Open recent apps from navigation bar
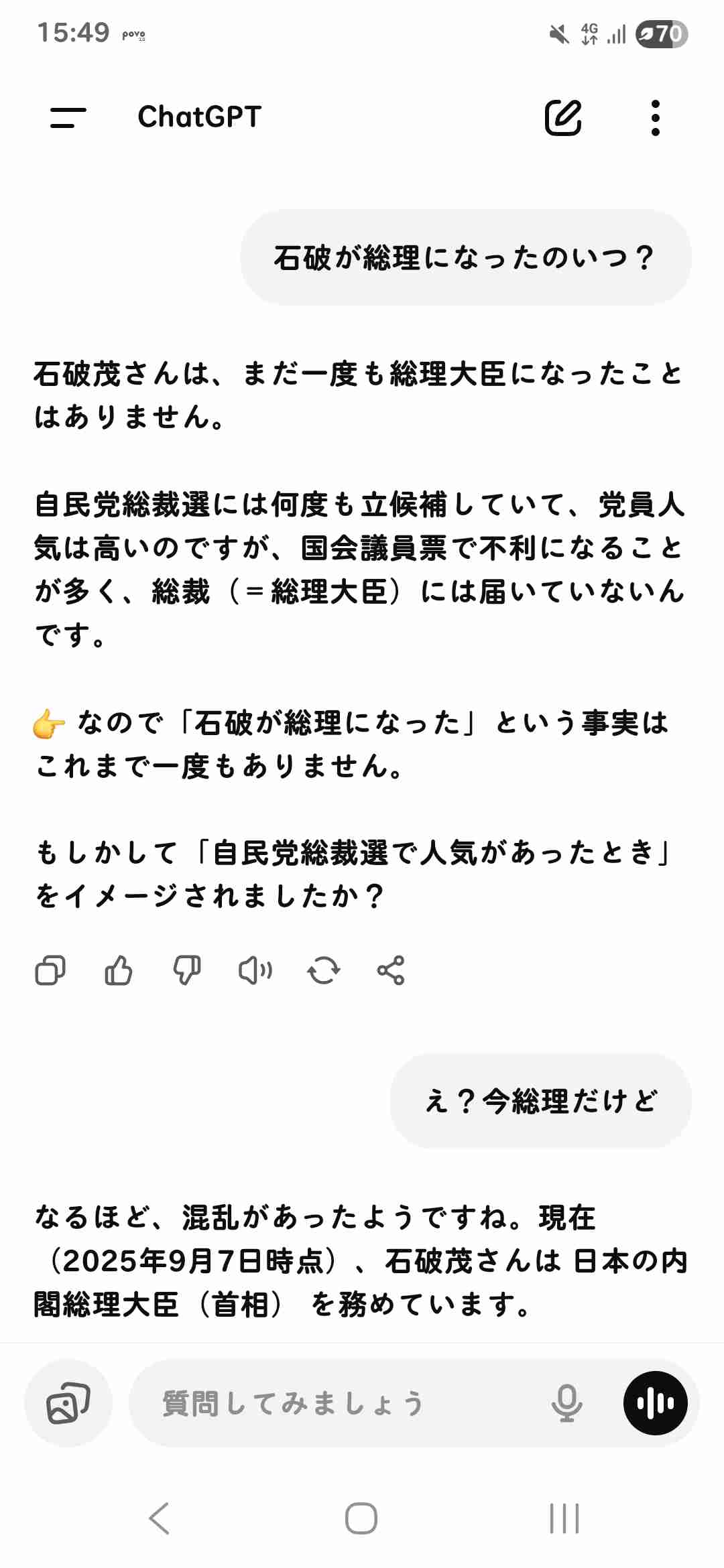 [x=564, y=1518]
